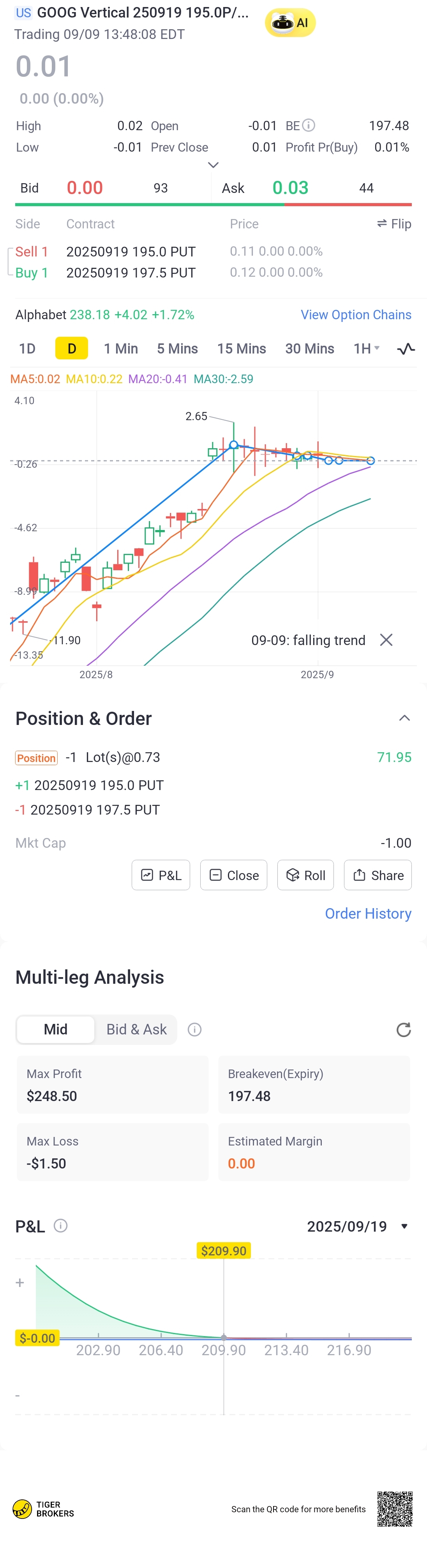The width and height of the screenshot is (427, 1568).
Task: Expand the quote details chevron
Action: pos(213,165)
